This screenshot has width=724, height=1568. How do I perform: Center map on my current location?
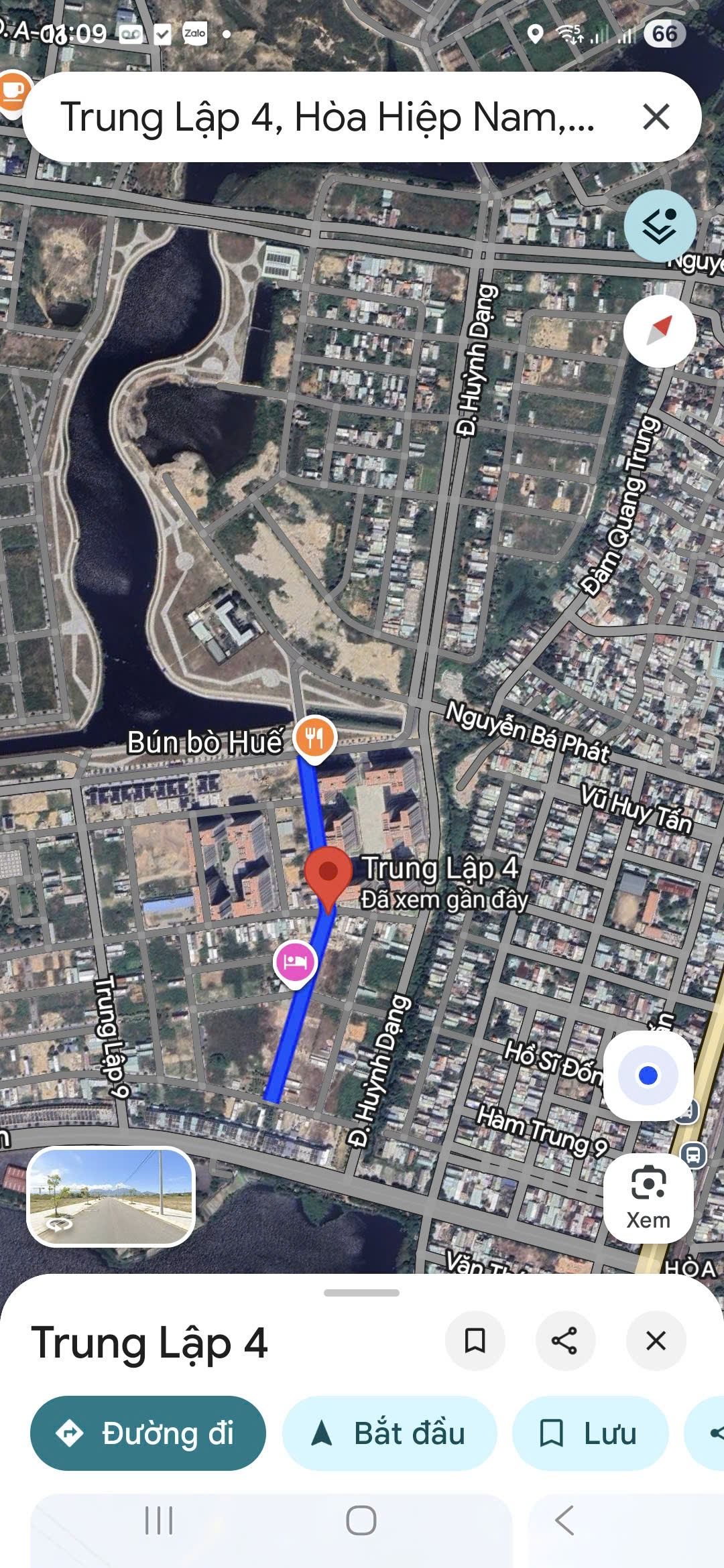point(648,1075)
